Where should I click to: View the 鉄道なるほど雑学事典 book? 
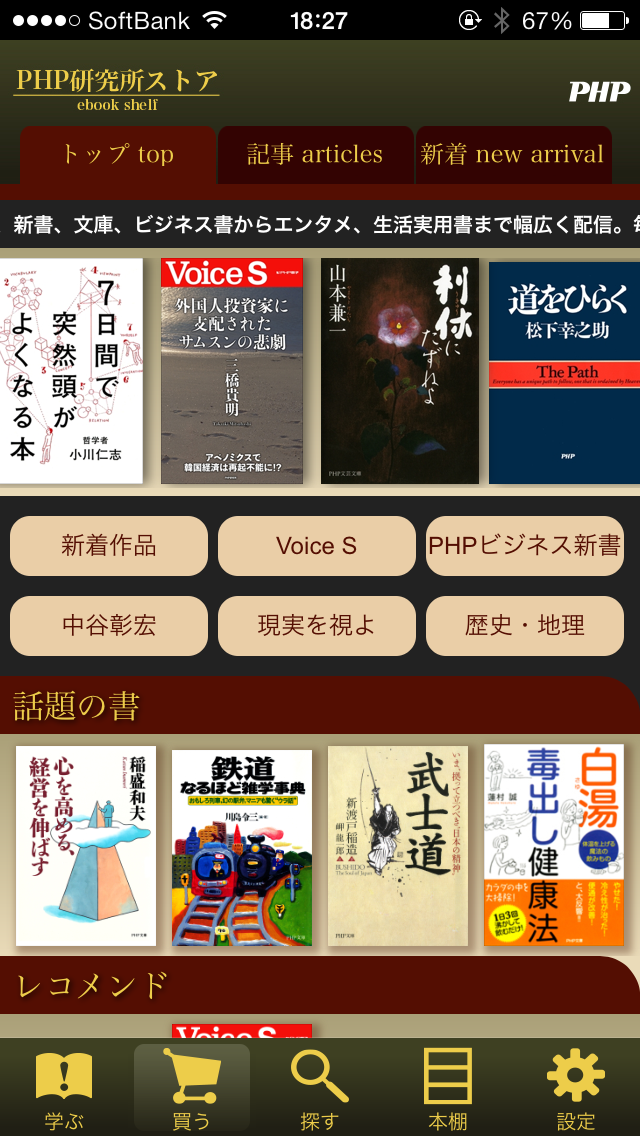point(242,848)
